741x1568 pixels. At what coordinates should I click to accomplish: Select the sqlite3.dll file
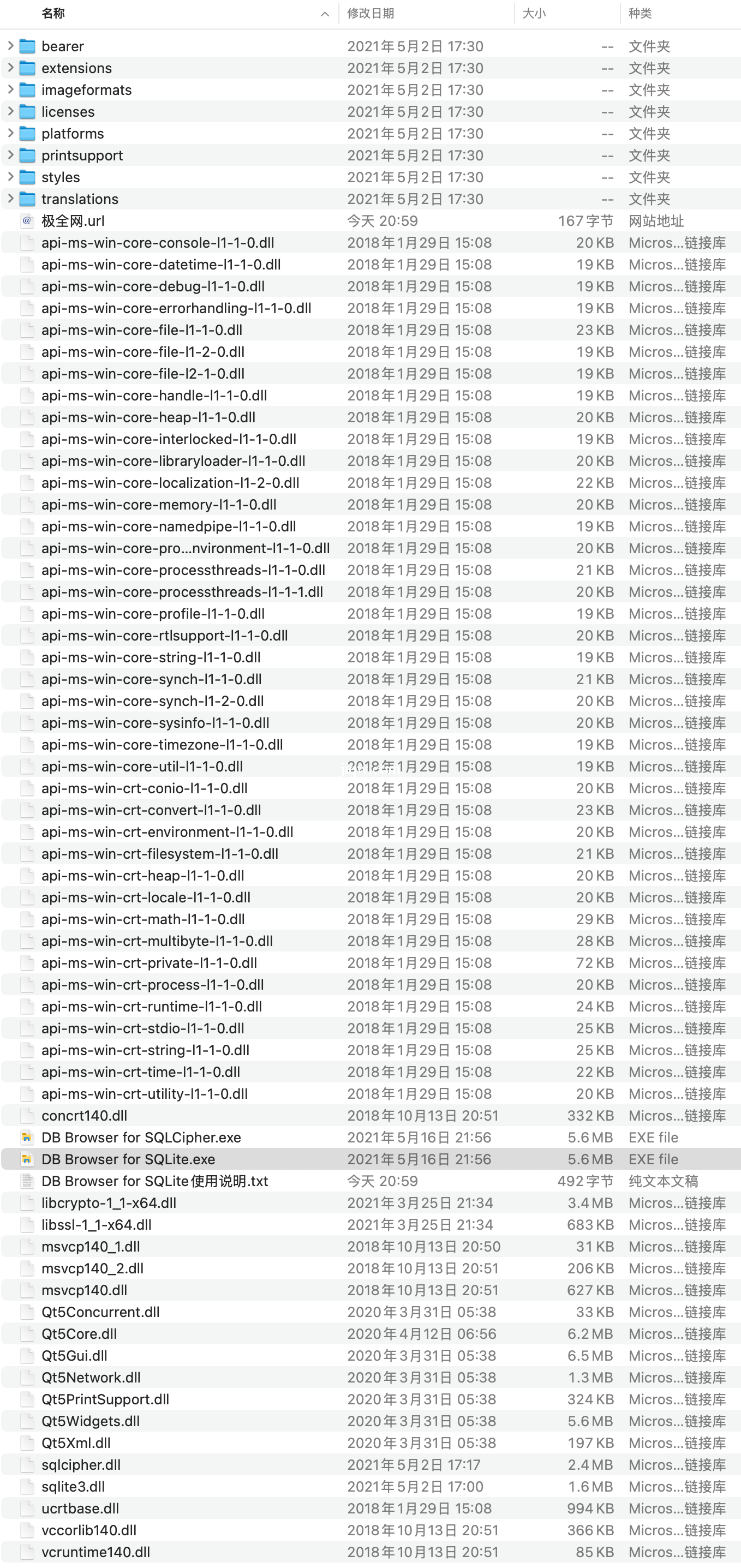[x=73, y=1486]
